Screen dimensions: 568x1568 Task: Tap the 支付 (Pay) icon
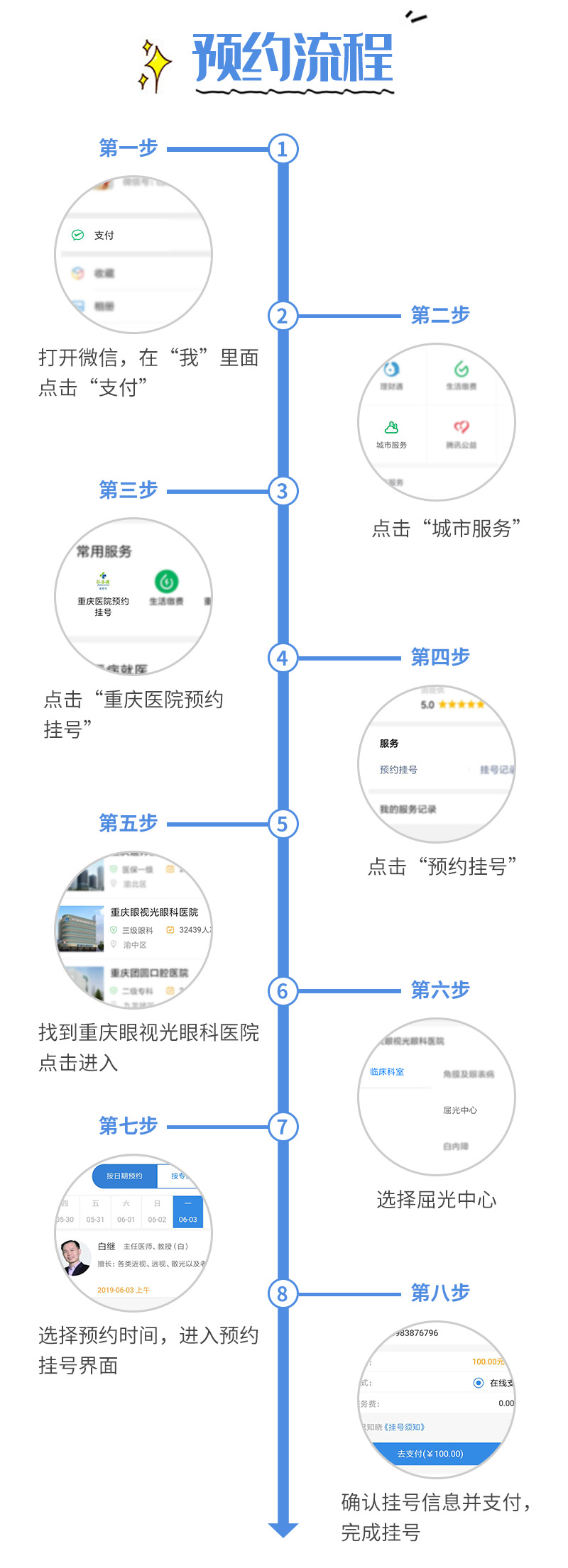pyautogui.click(x=77, y=234)
